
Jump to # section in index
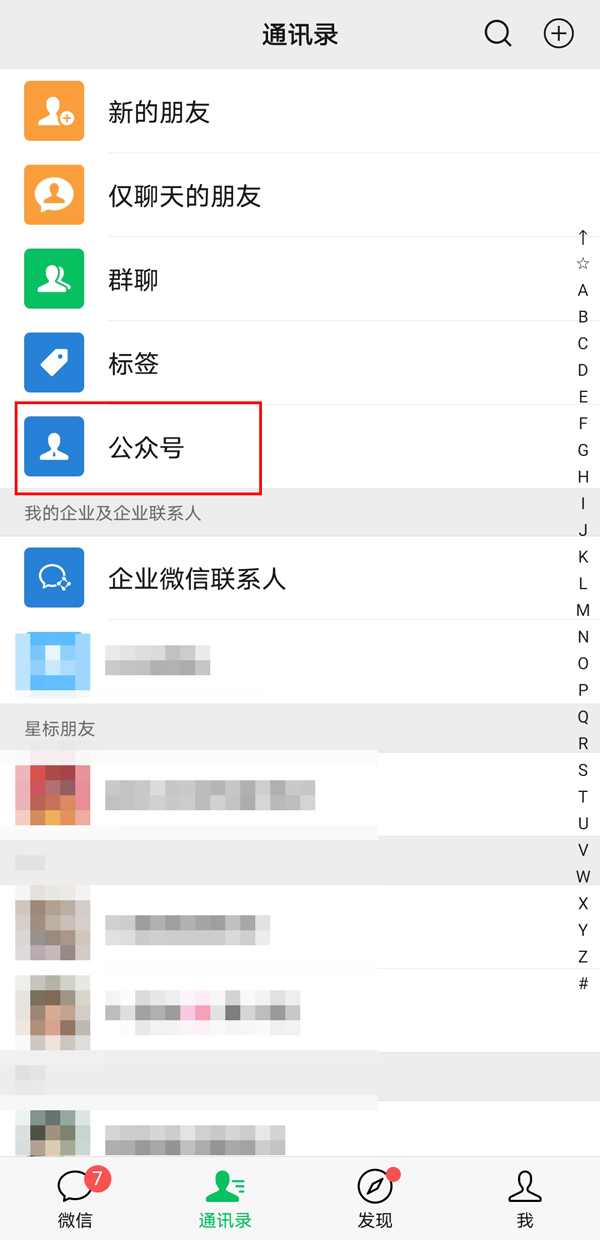tap(583, 984)
